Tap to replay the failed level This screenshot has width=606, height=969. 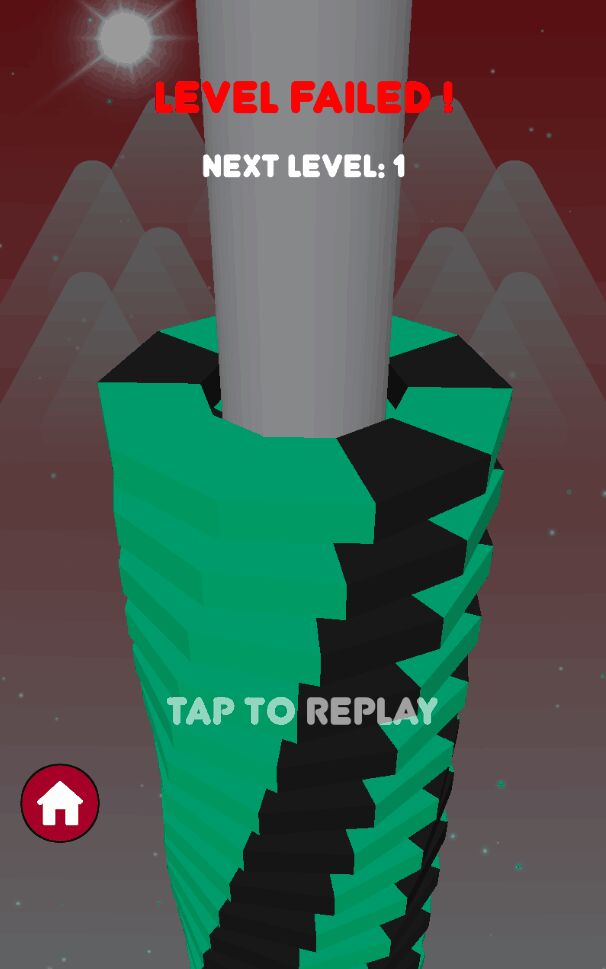click(302, 711)
